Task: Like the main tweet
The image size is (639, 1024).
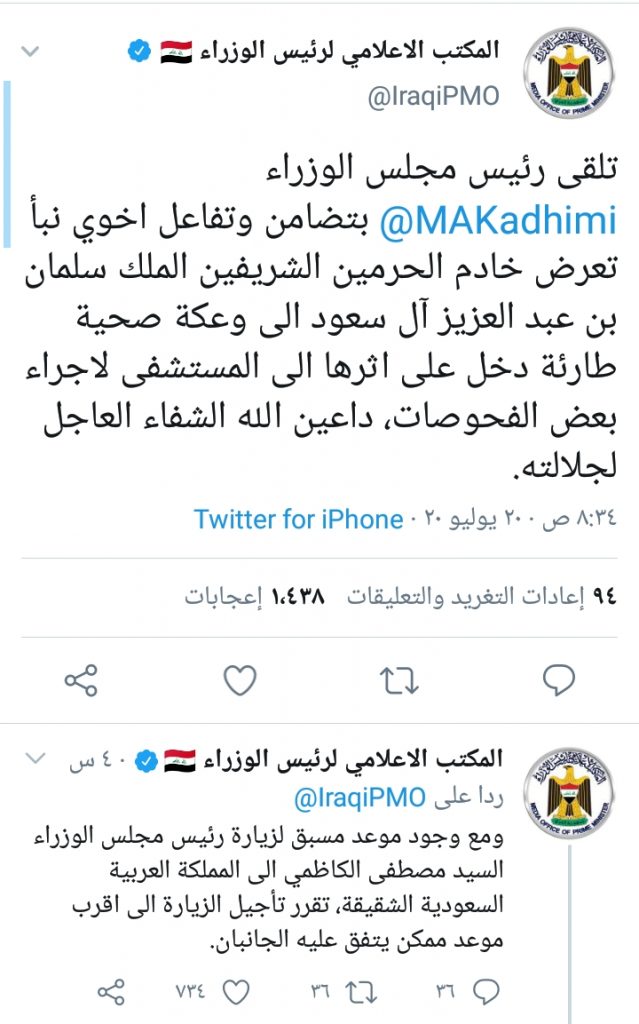Action: point(240,680)
